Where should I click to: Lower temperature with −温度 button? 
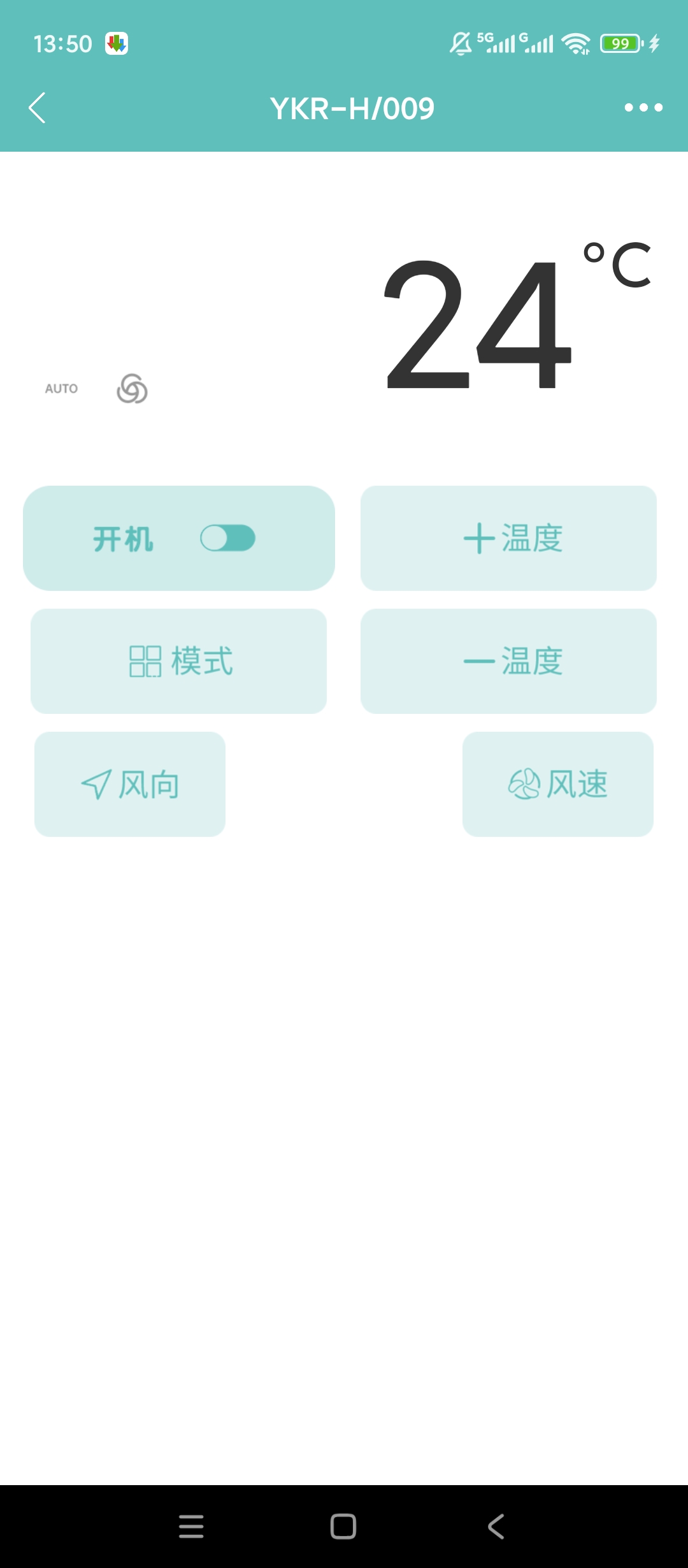(x=508, y=661)
